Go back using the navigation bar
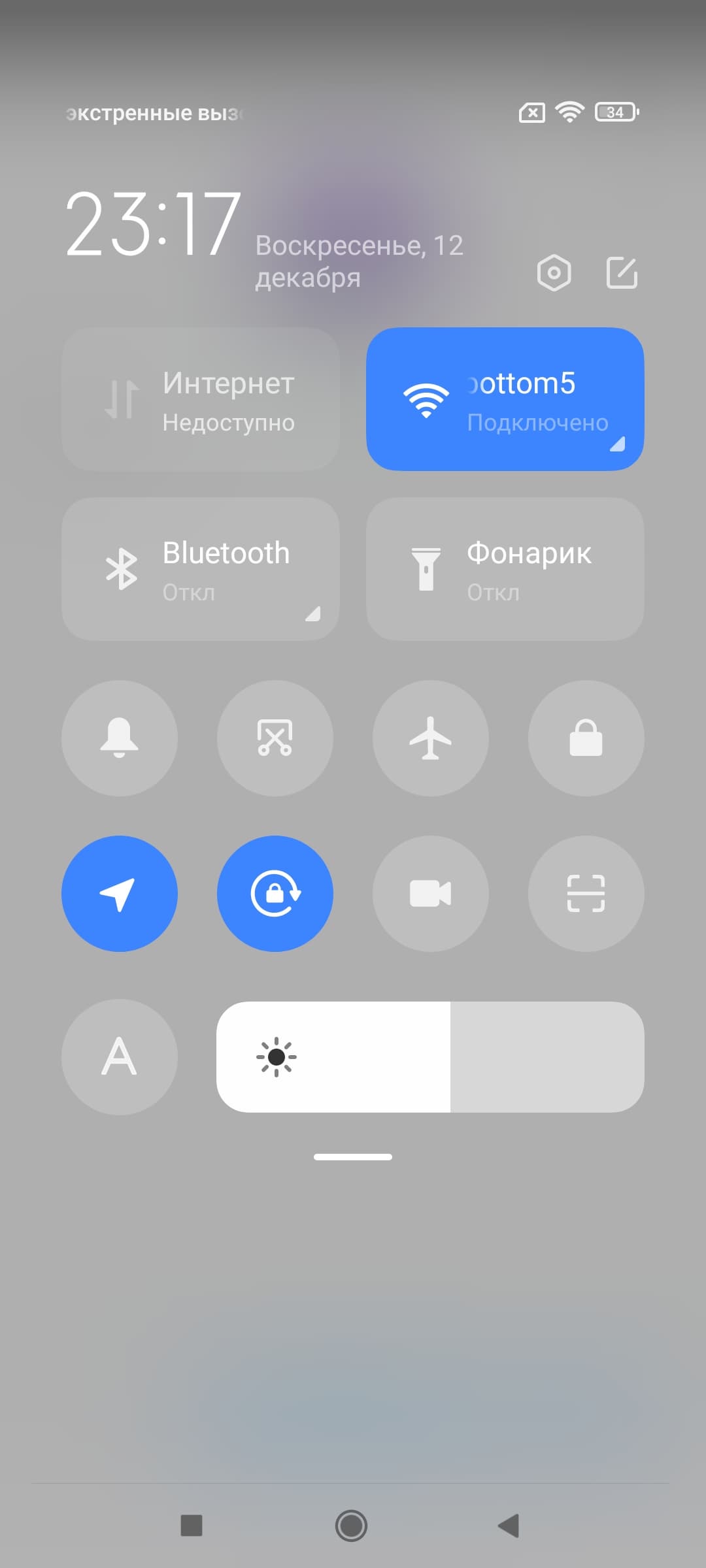The image size is (706, 1568). pos(509,1526)
